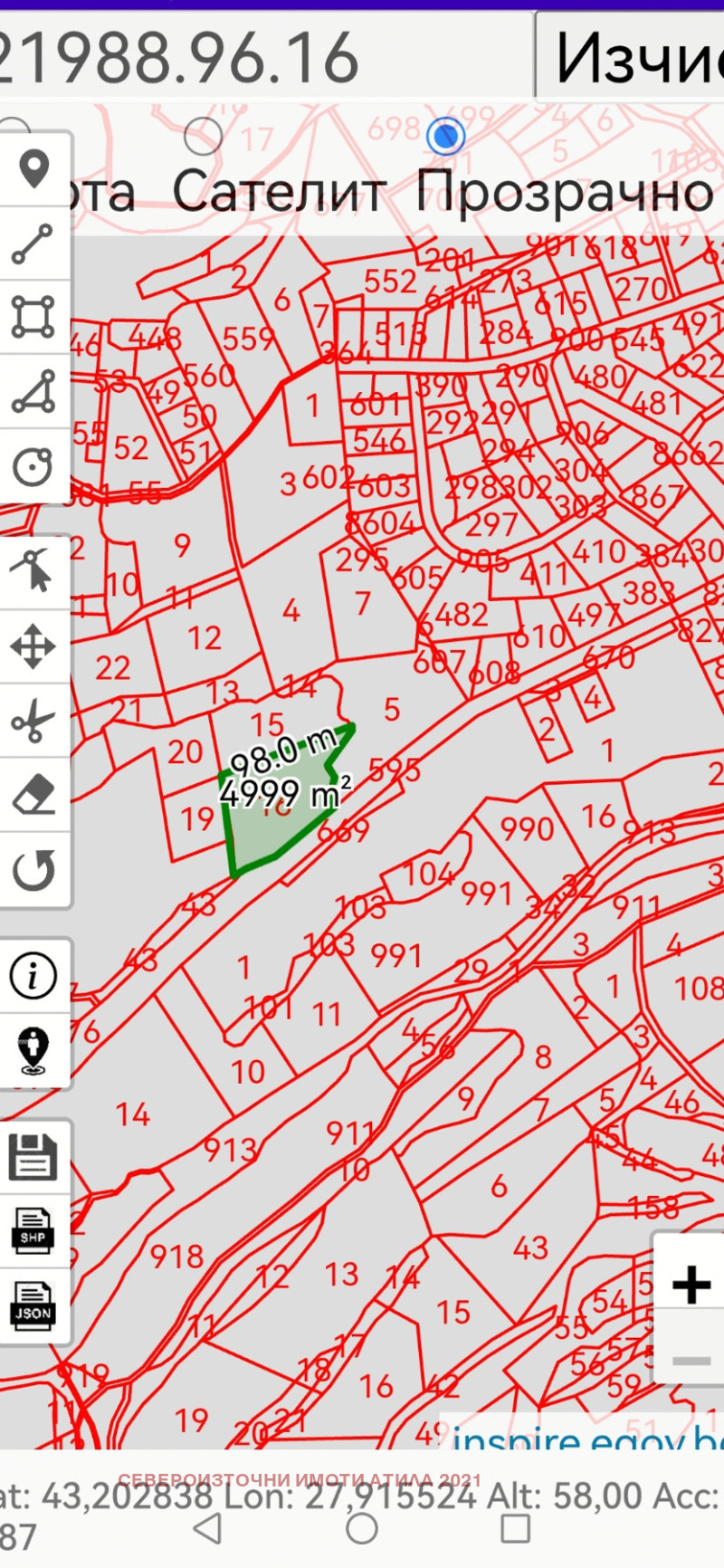Select the move shape tool
The height and width of the screenshot is (1568, 724).
click(33, 646)
